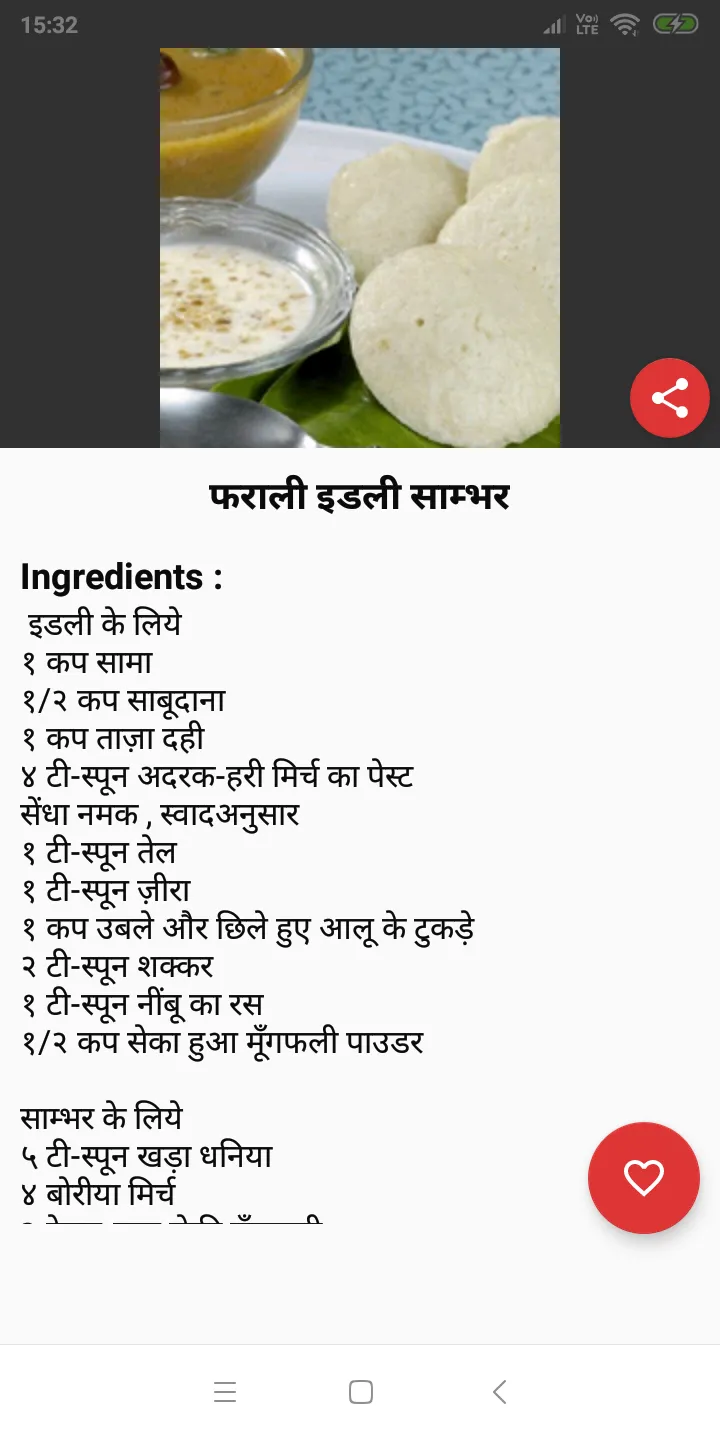Share the फराली इडली साम्भर recipe
Image resolution: width=720 pixels, height=1440 pixels.
coord(669,398)
